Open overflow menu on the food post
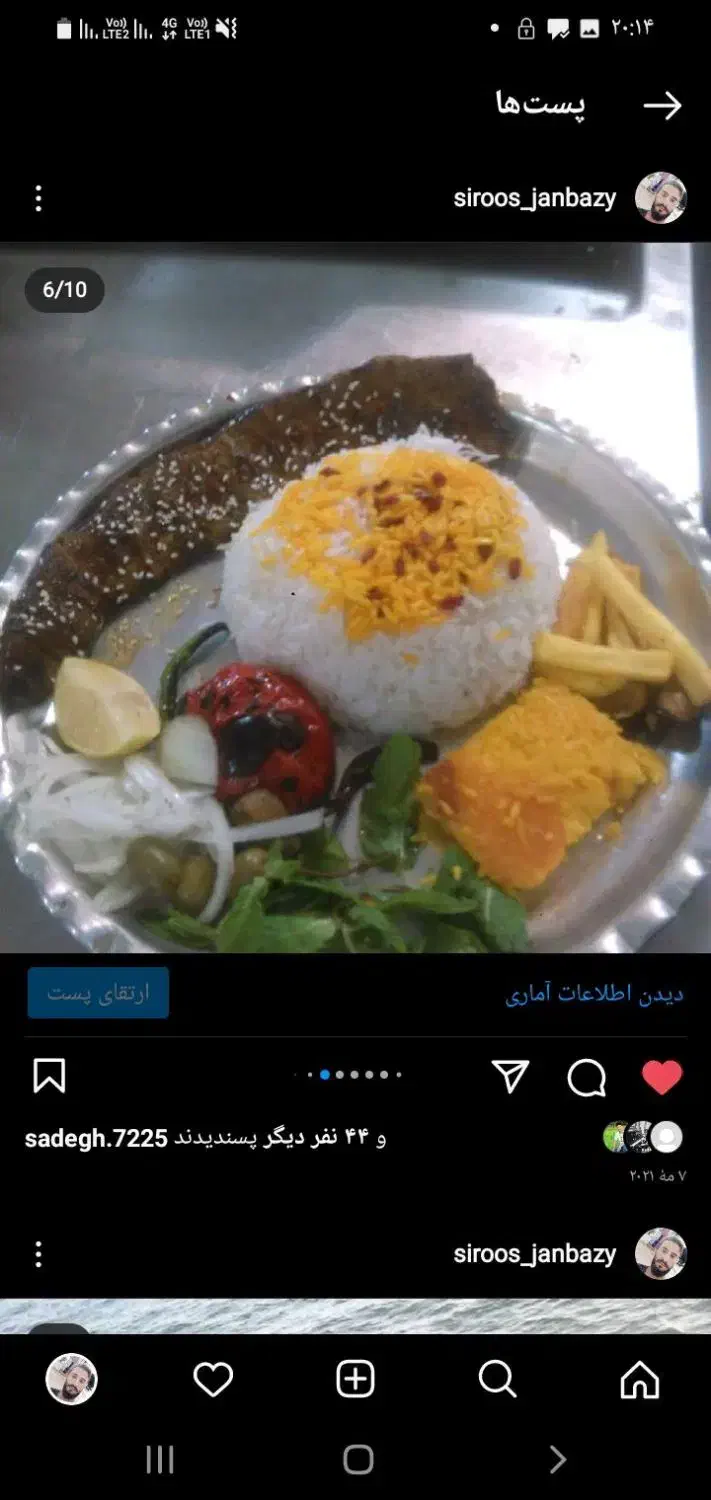This screenshot has width=711, height=1500. [x=38, y=198]
